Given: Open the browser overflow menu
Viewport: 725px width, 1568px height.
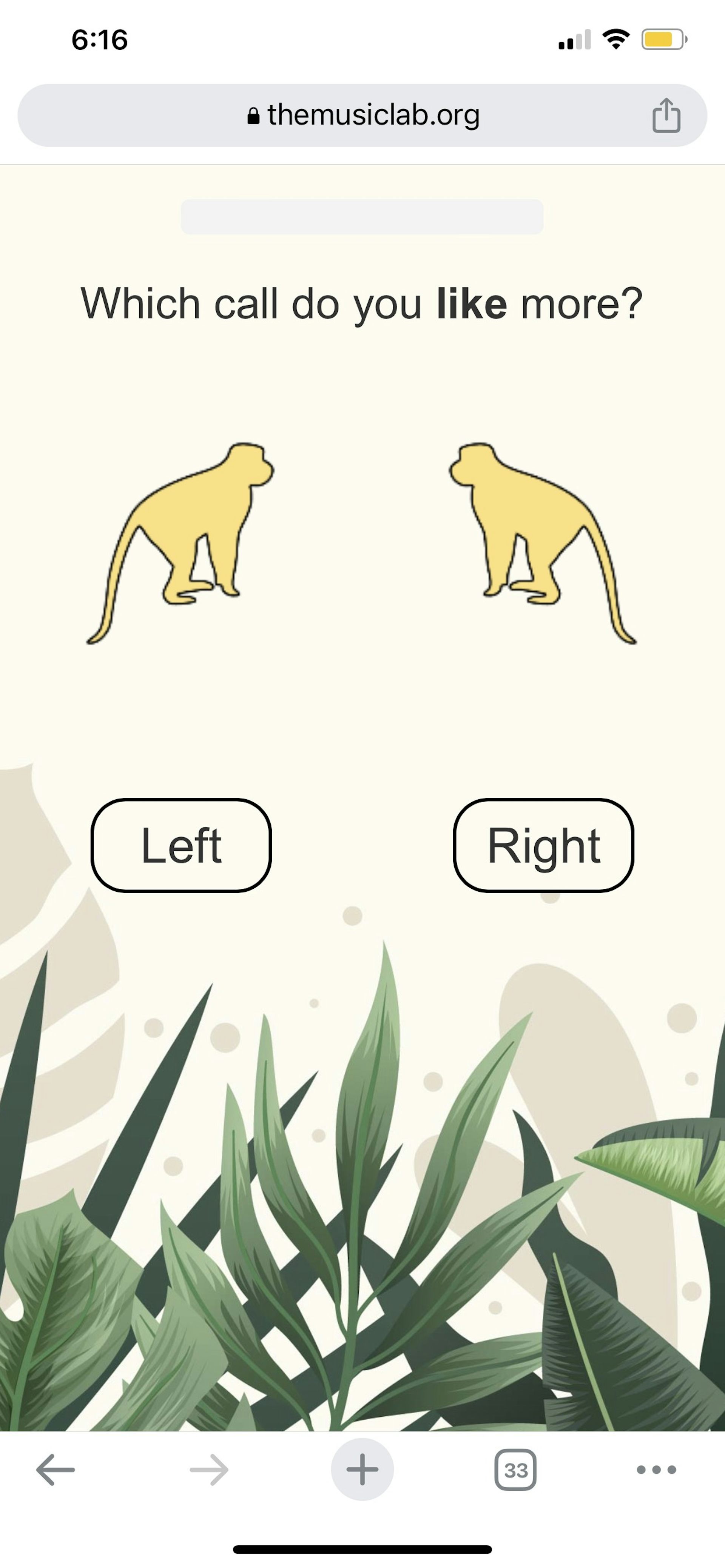Looking at the screenshot, I should [656, 1470].
